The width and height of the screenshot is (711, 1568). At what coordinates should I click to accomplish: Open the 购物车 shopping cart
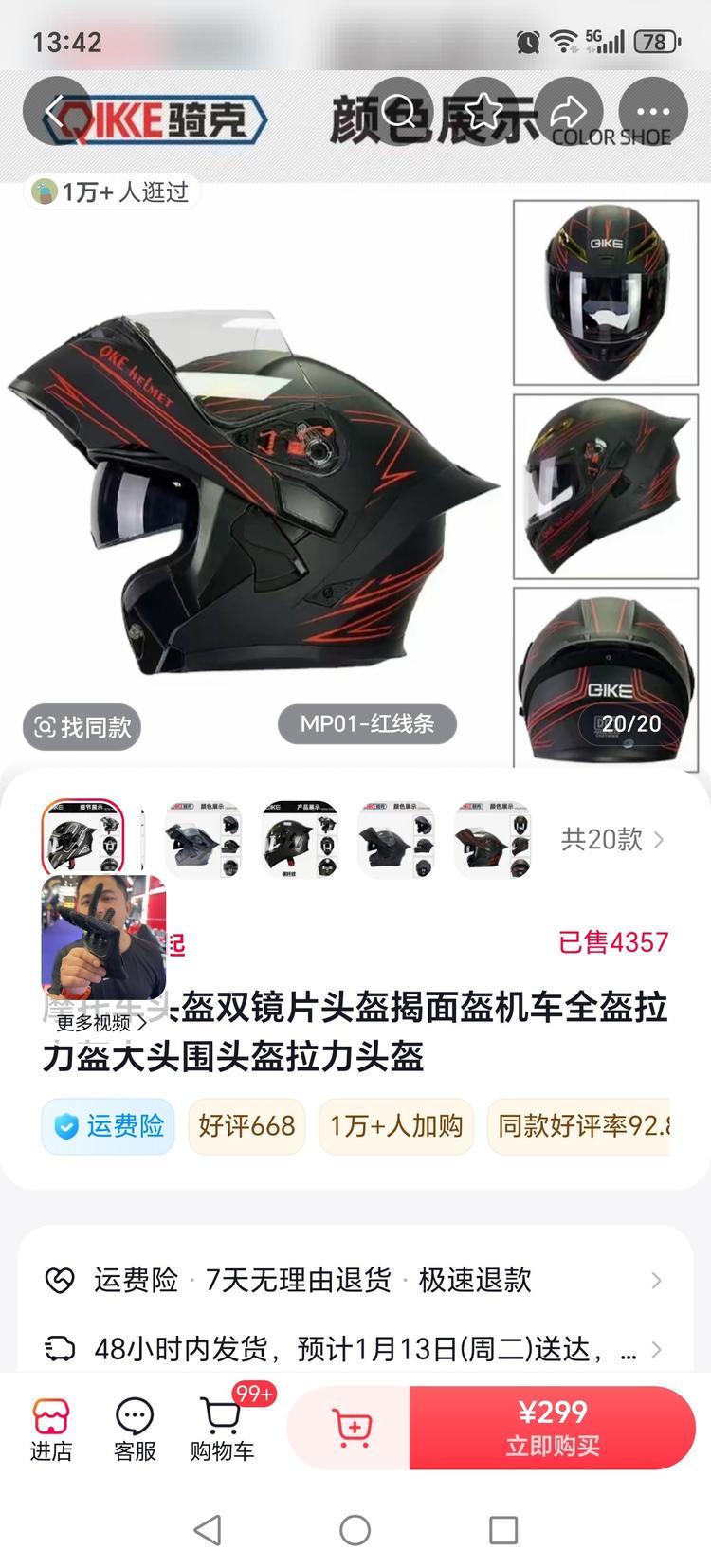click(222, 1429)
